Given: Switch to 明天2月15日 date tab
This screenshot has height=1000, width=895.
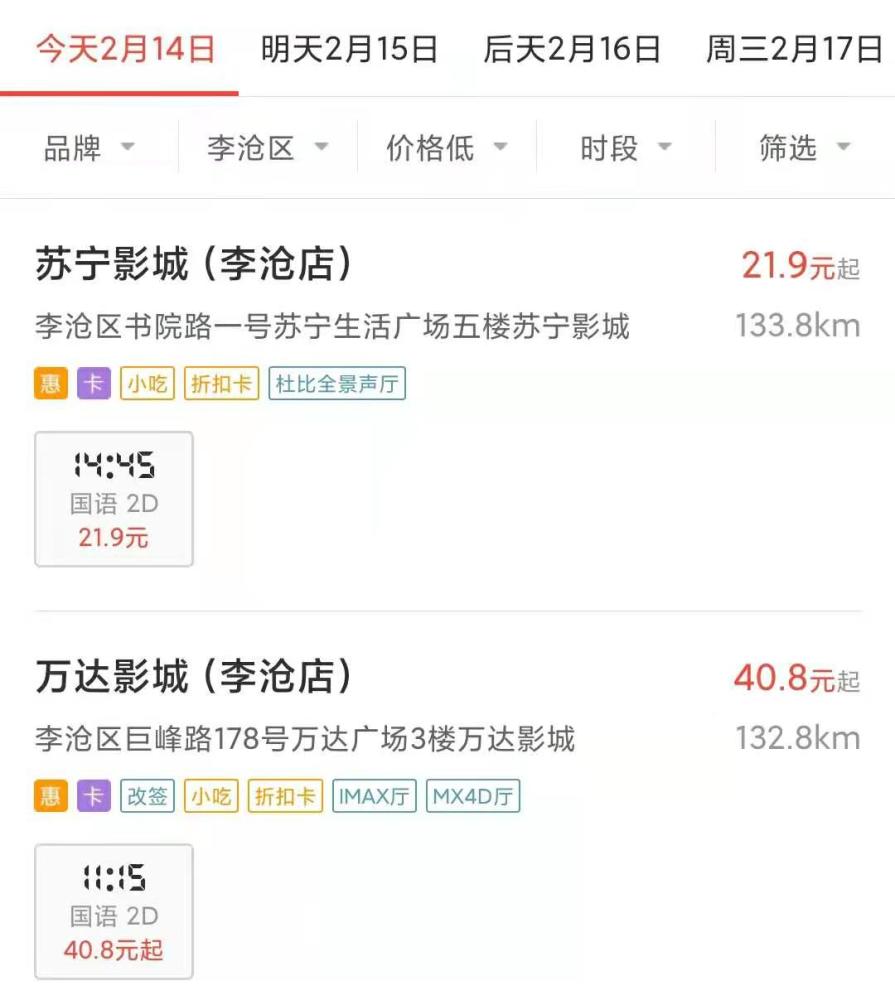Looking at the screenshot, I should click(349, 49).
